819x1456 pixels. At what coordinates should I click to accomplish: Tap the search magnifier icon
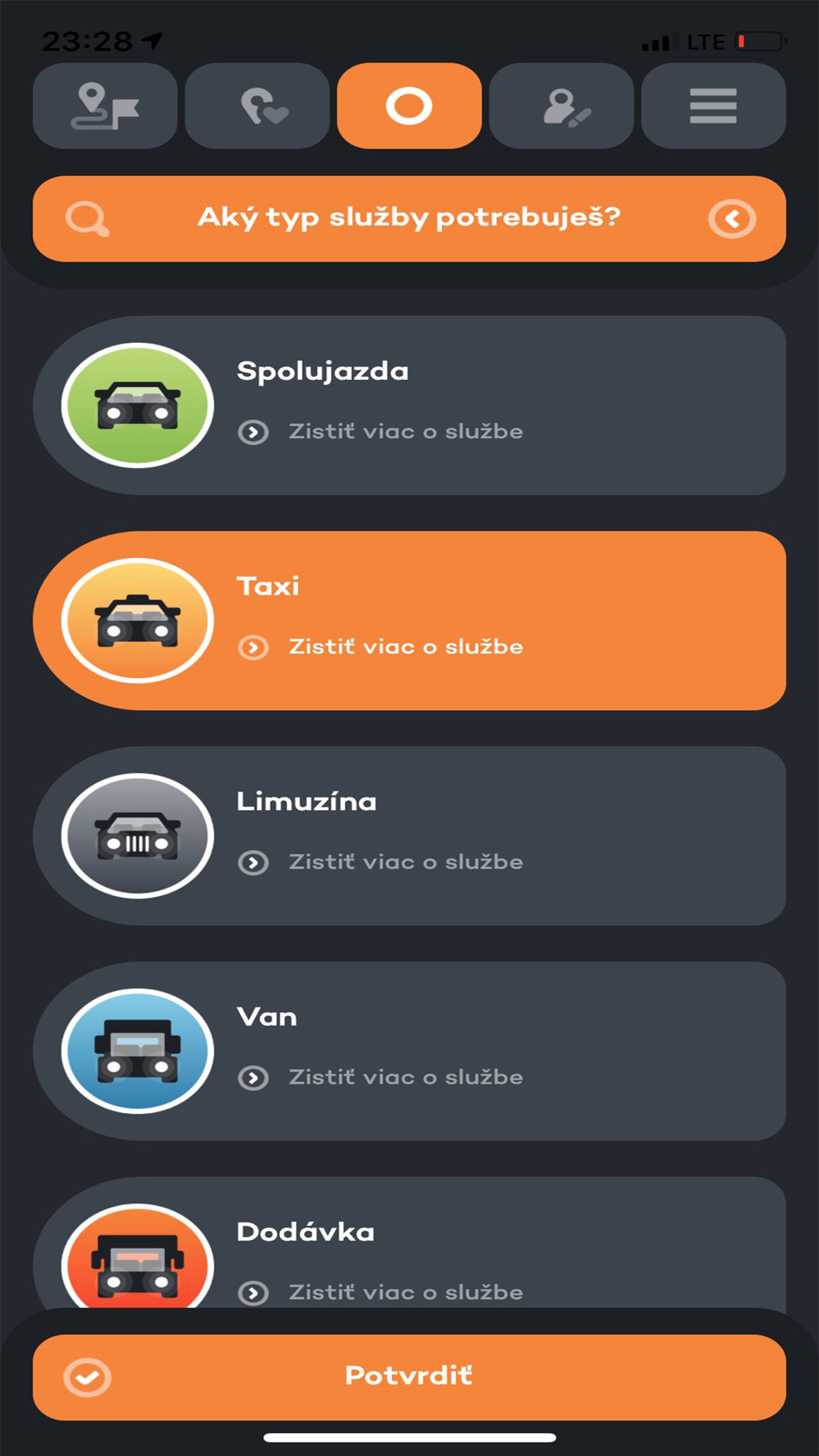[87, 218]
